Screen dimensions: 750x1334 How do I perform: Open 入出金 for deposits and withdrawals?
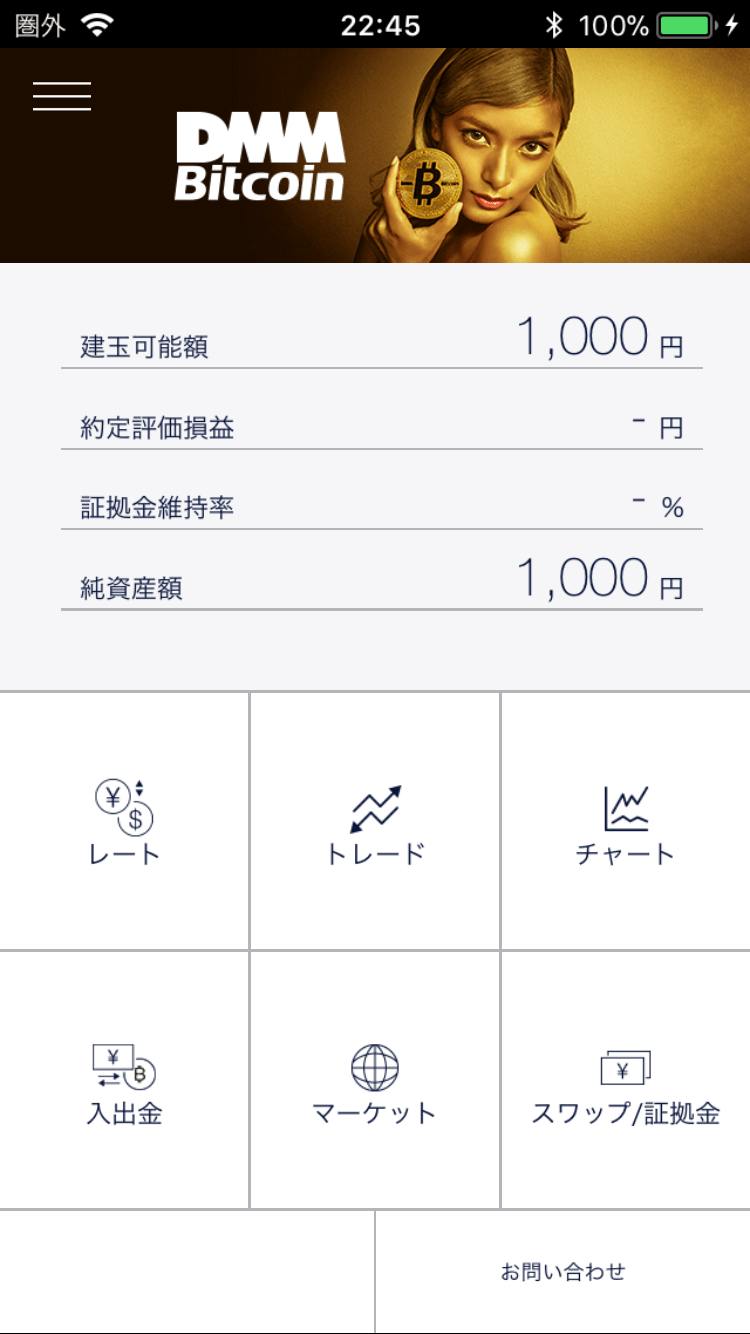[124, 1080]
